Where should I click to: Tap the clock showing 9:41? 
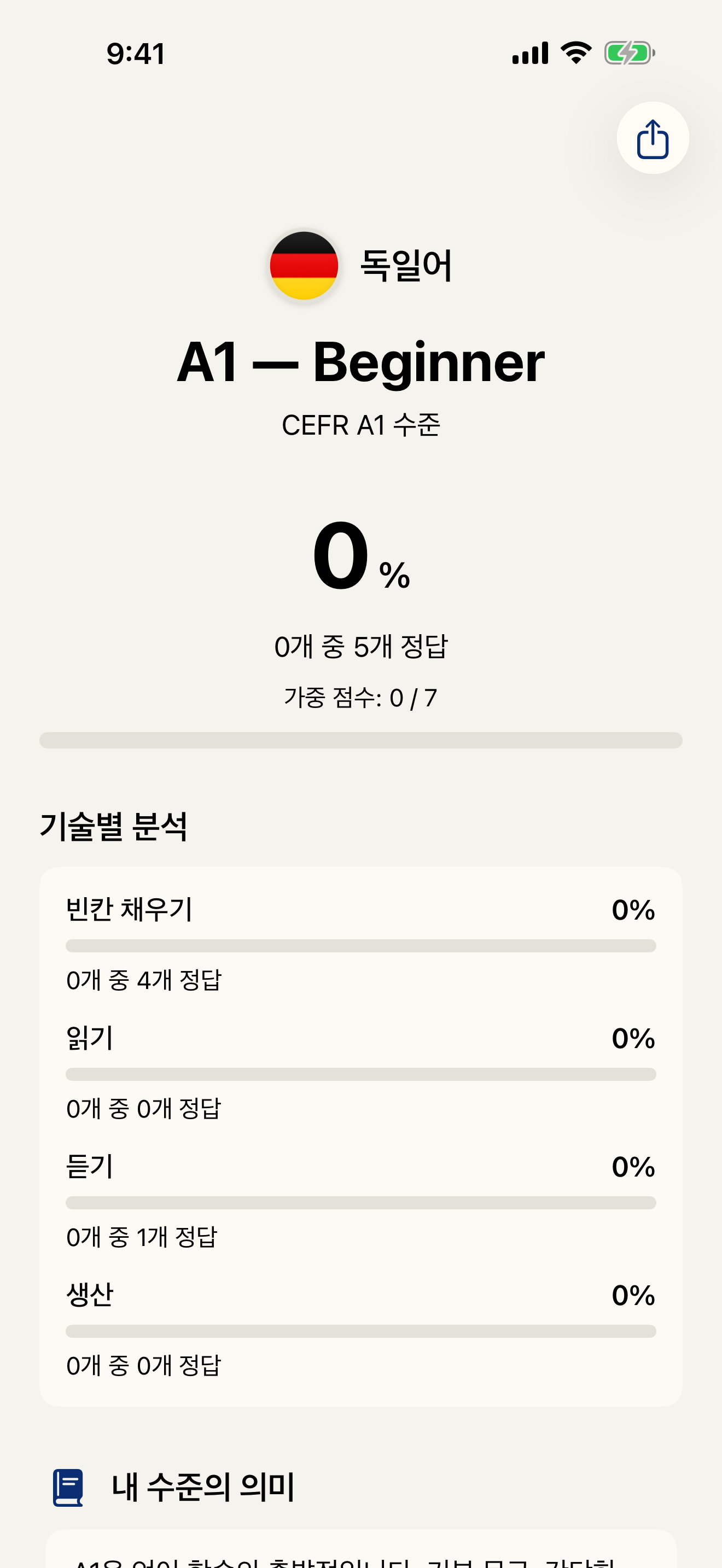pyautogui.click(x=136, y=54)
